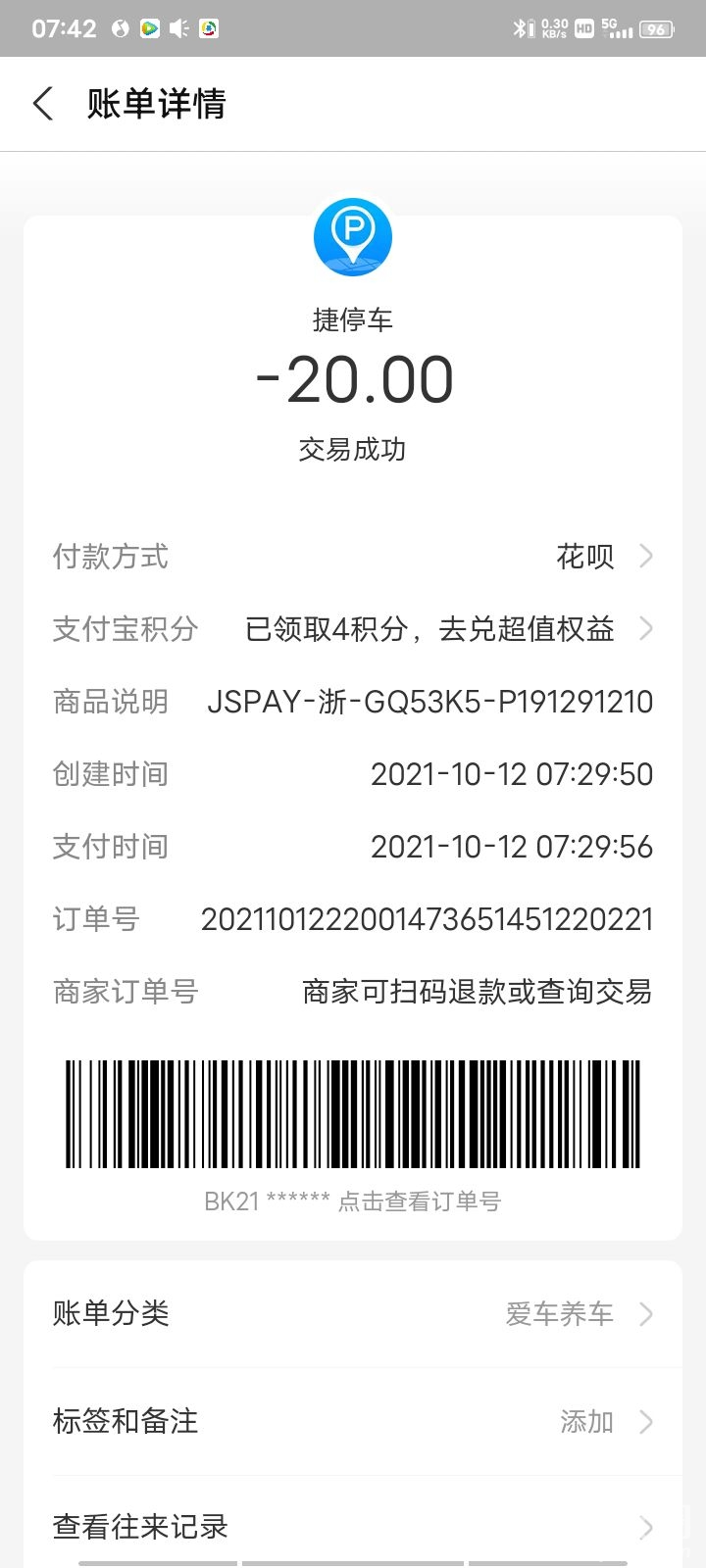Open 查看往来记录 history
Screen dimensions: 706x1568
pos(353,1526)
